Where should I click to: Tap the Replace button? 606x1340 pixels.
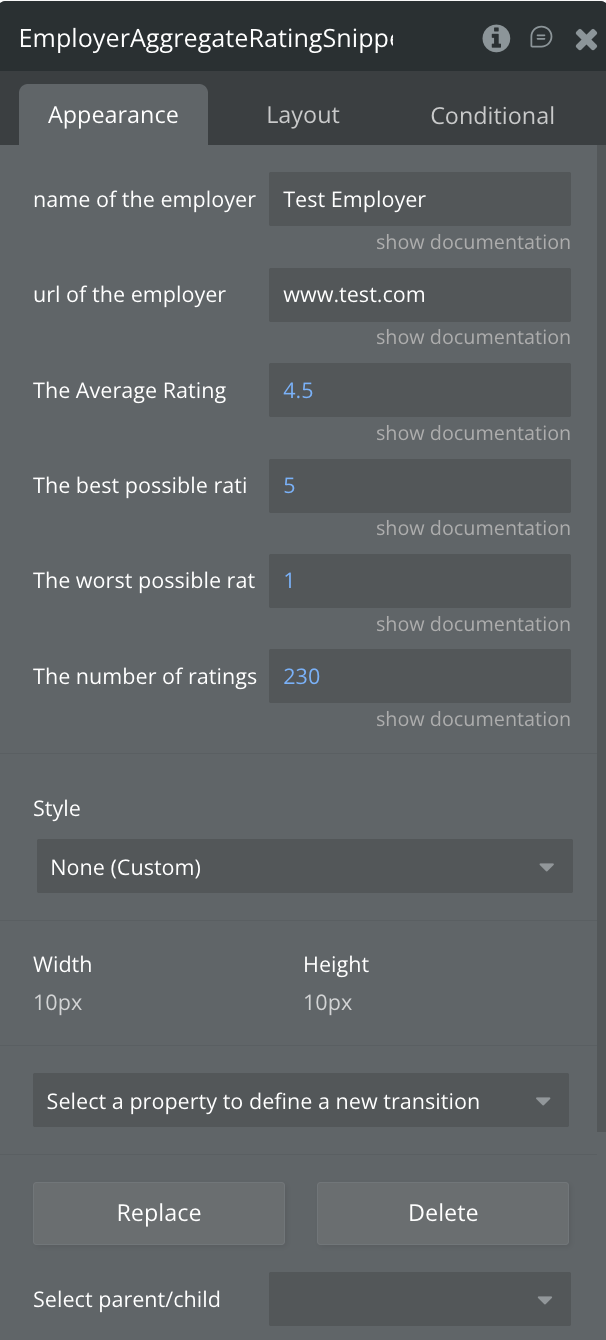(x=159, y=1213)
